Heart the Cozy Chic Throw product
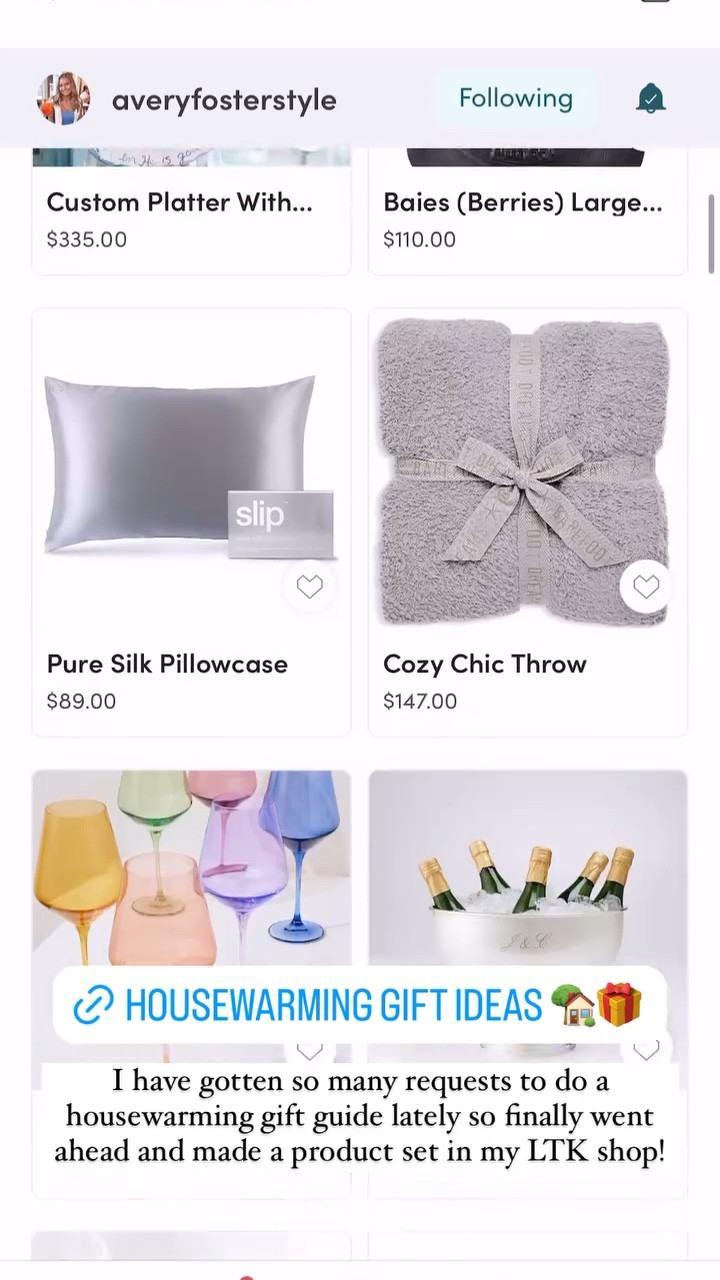Viewport: 720px width, 1280px height. click(x=645, y=586)
